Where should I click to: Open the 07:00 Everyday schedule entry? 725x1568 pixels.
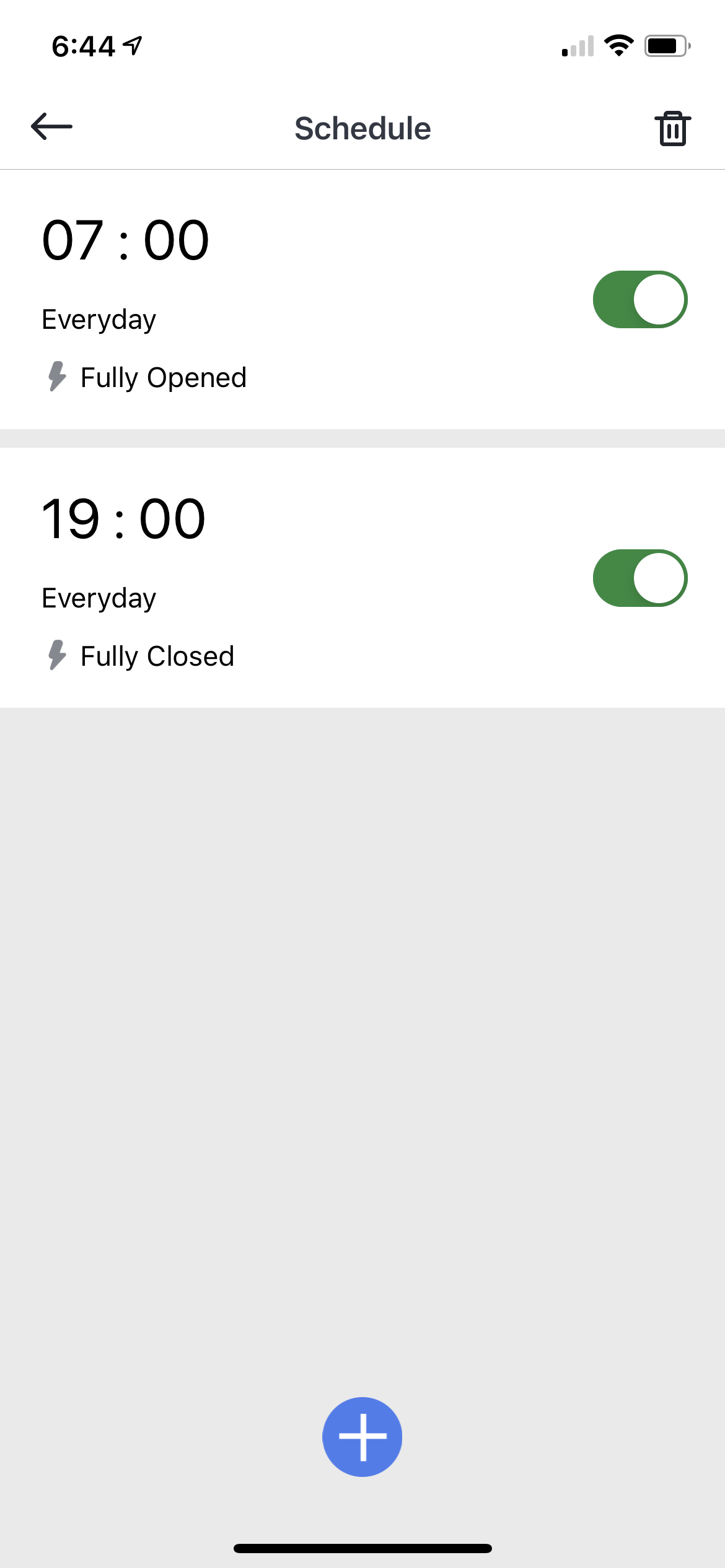[248, 300]
